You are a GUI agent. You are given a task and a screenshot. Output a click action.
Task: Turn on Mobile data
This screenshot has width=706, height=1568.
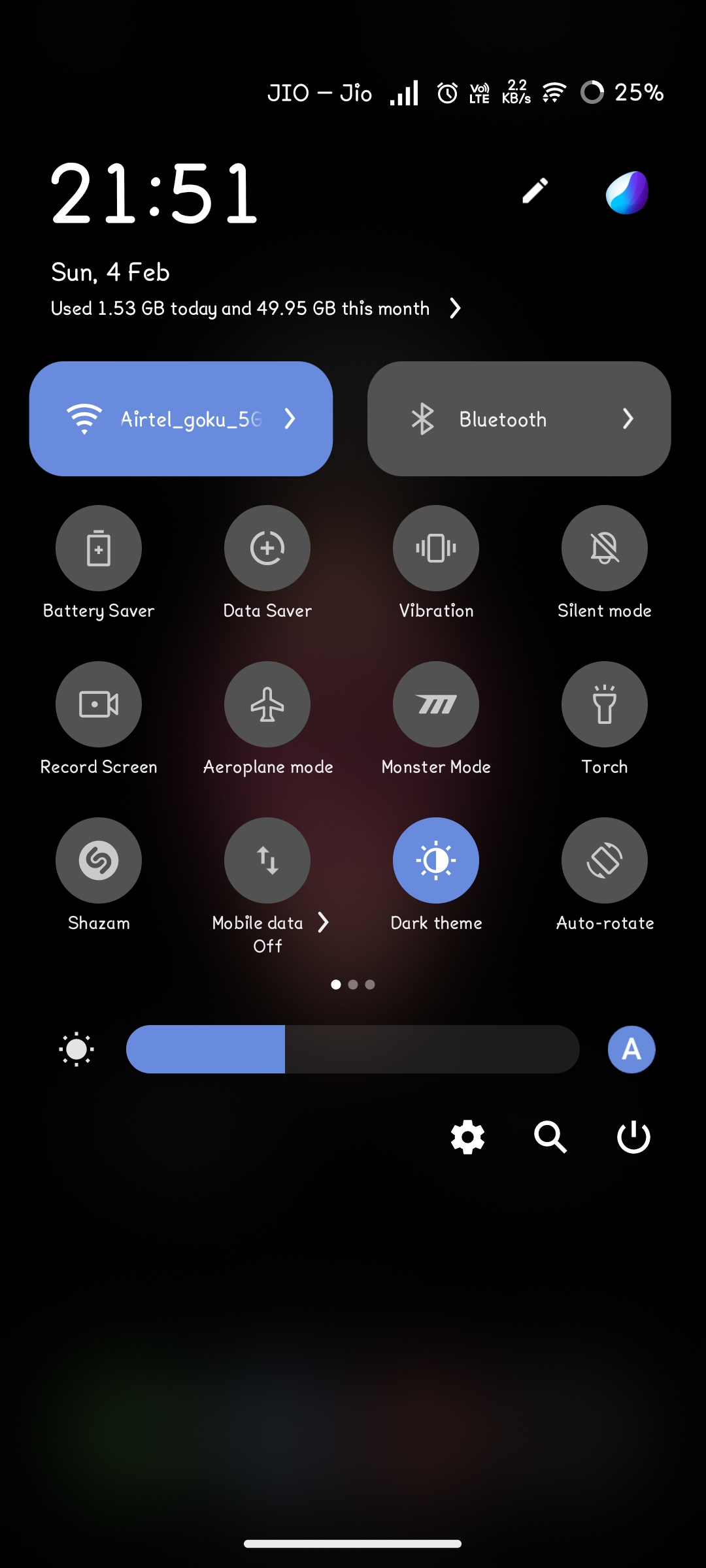coord(267,860)
